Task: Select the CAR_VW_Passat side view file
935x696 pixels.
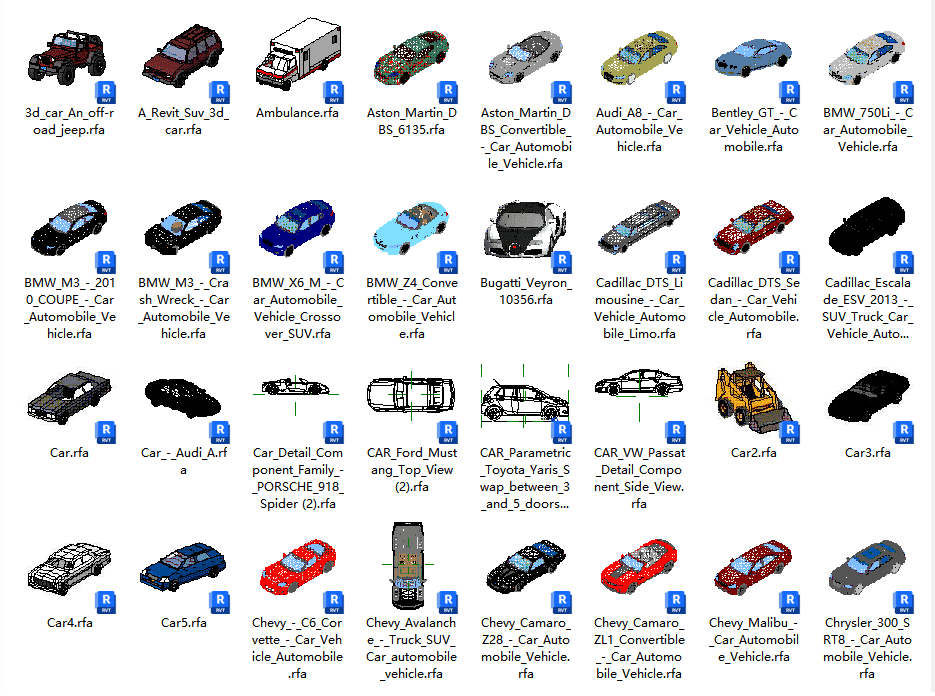Action: pyautogui.click(x=639, y=400)
